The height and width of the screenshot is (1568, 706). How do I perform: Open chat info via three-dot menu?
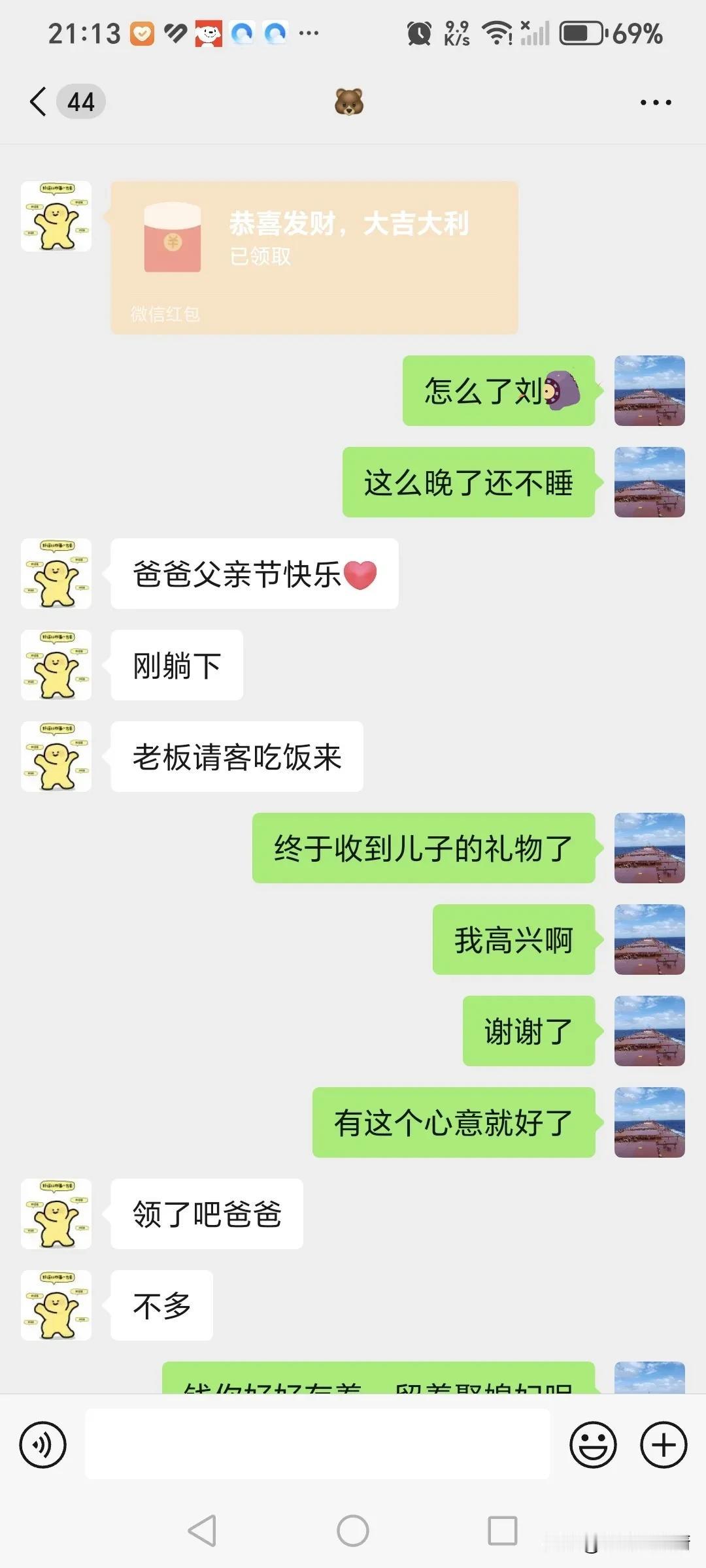pyautogui.click(x=655, y=103)
